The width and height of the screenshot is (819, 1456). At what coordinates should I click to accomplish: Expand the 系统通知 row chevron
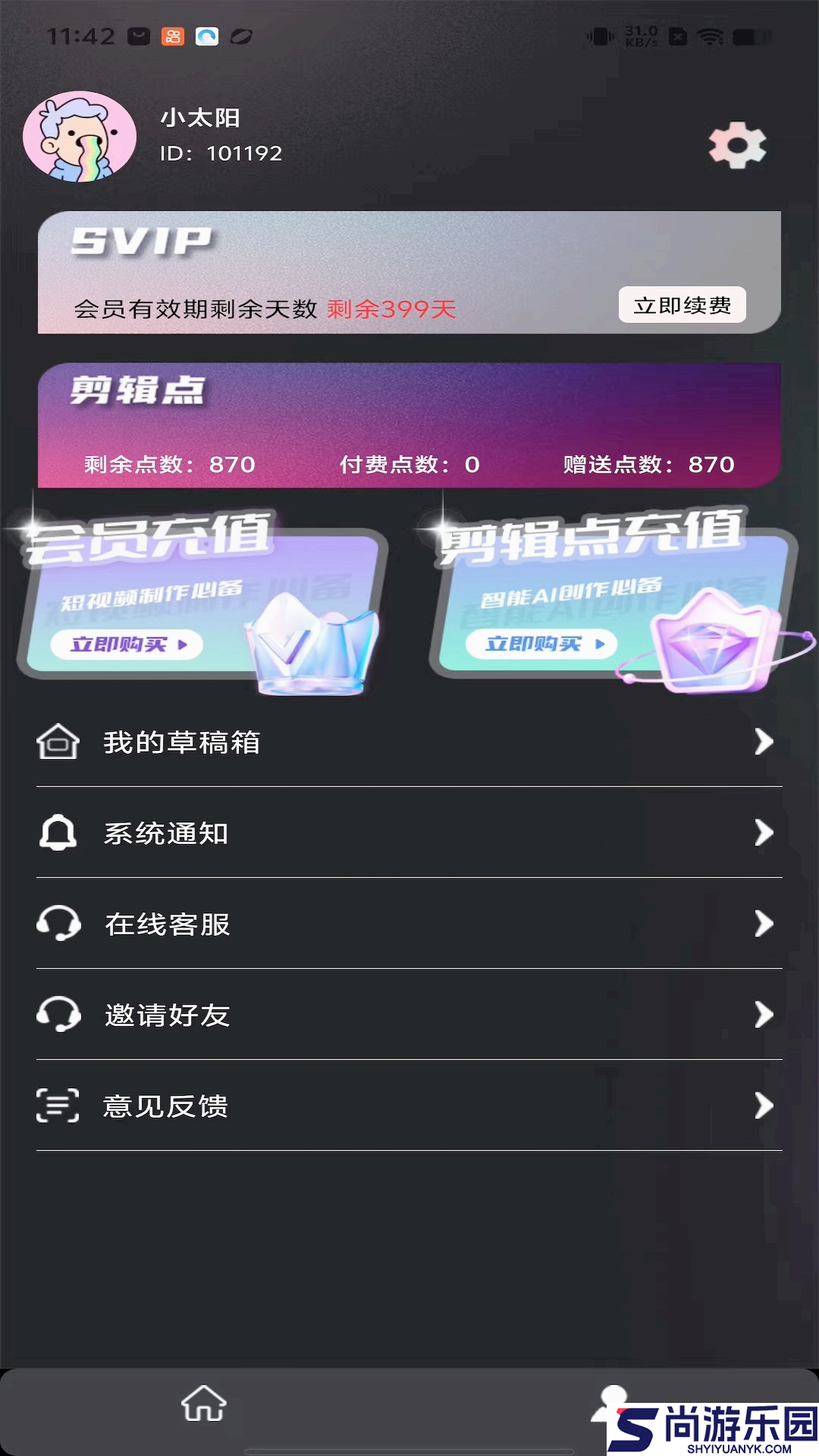762,833
